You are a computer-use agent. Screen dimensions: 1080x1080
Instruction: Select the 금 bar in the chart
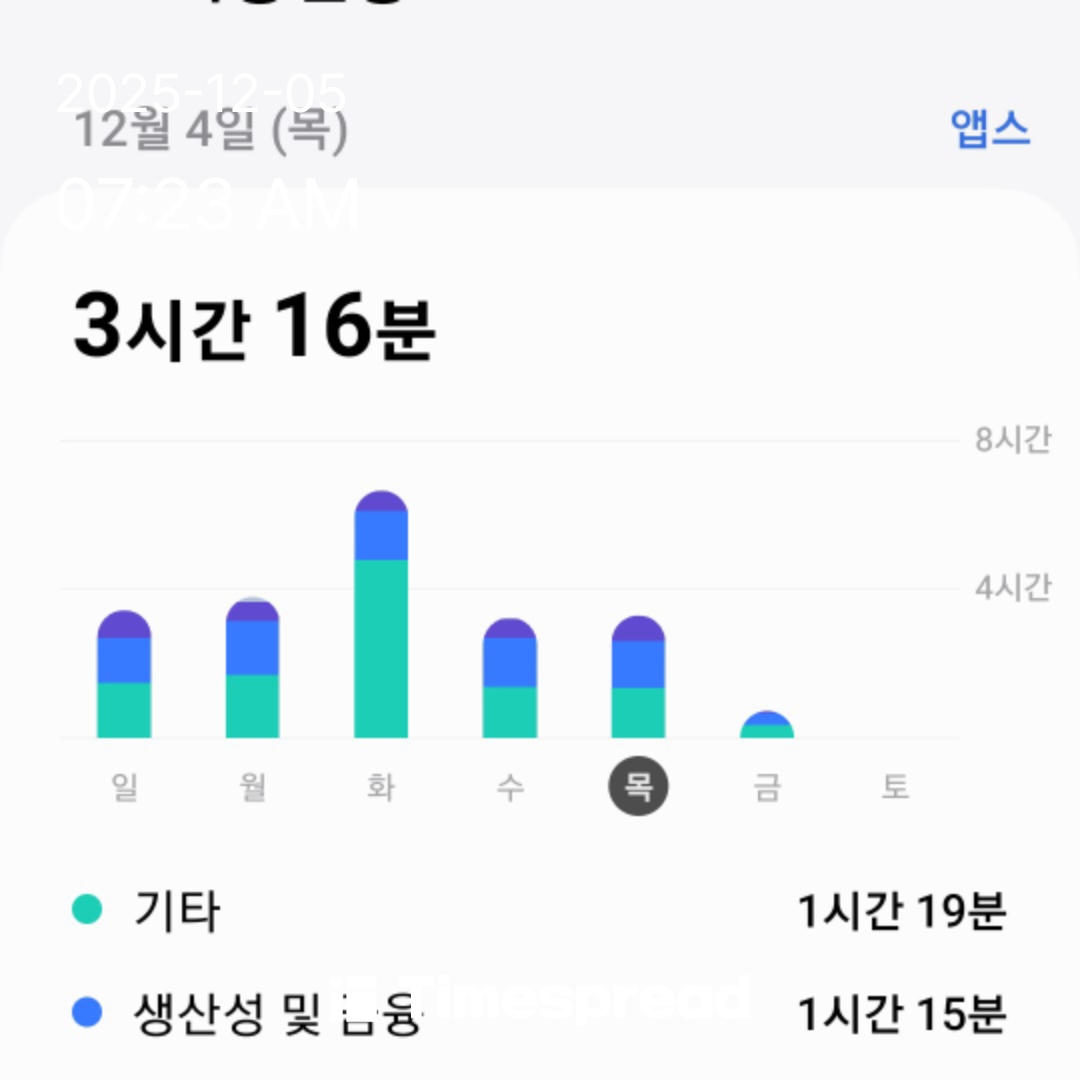pyautogui.click(x=767, y=726)
